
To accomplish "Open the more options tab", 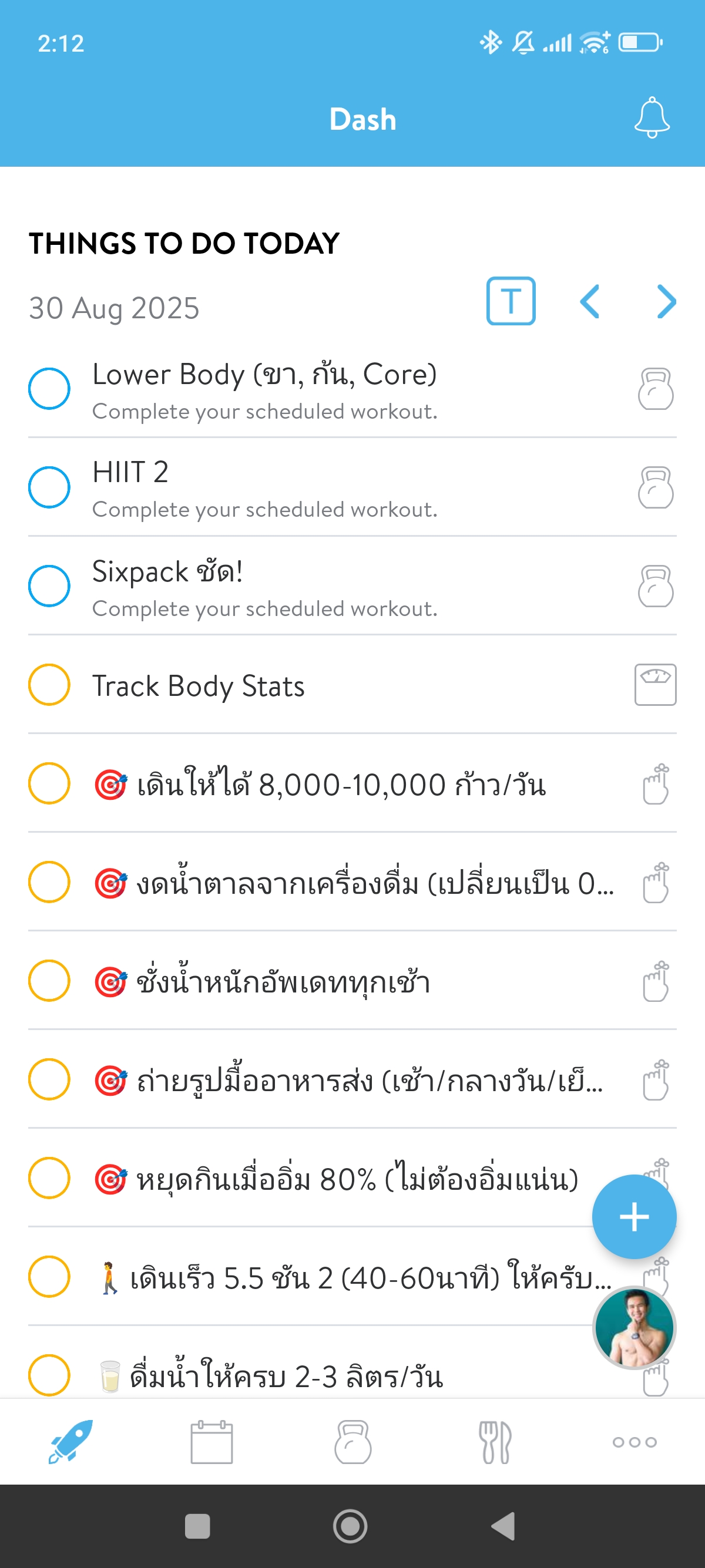I will click(x=634, y=1442).
